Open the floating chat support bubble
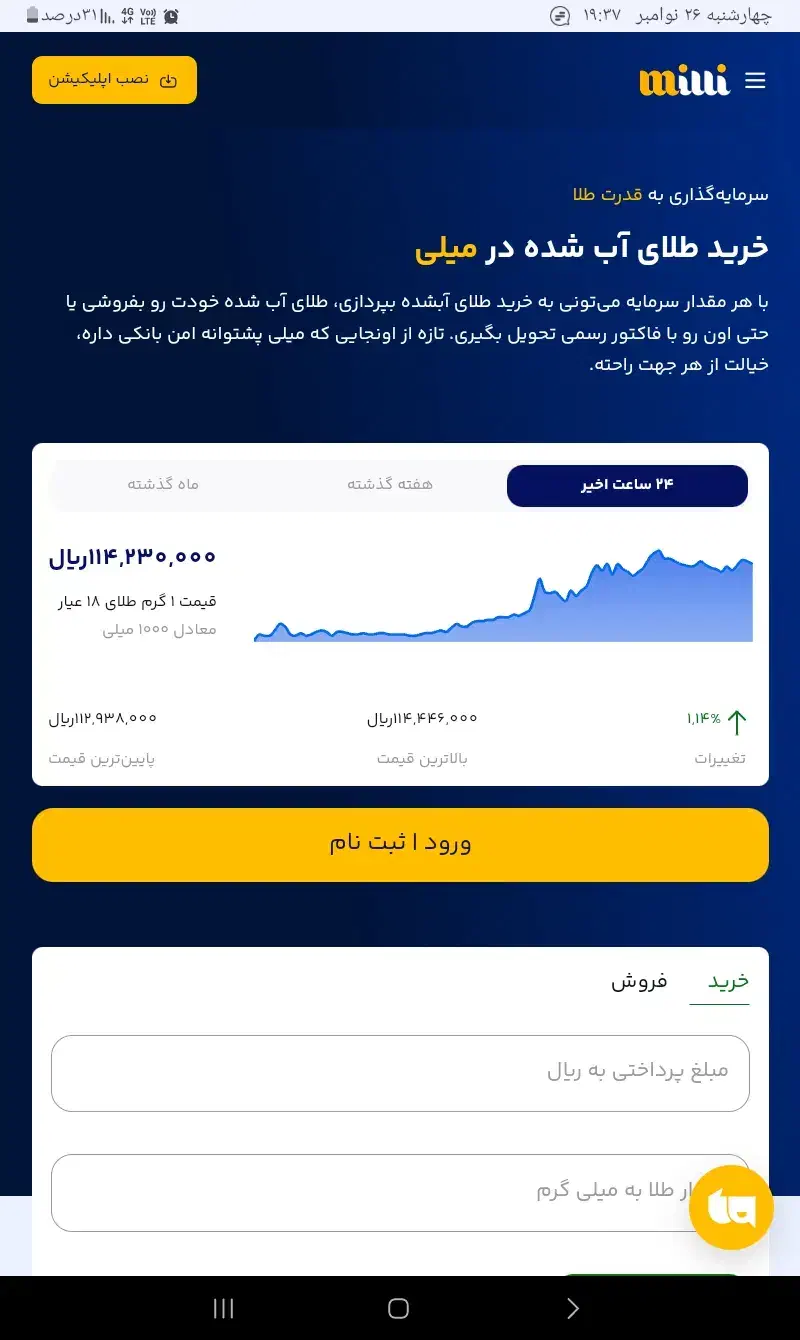The width and height of the screenshot is (800, 1340). 731,1207
